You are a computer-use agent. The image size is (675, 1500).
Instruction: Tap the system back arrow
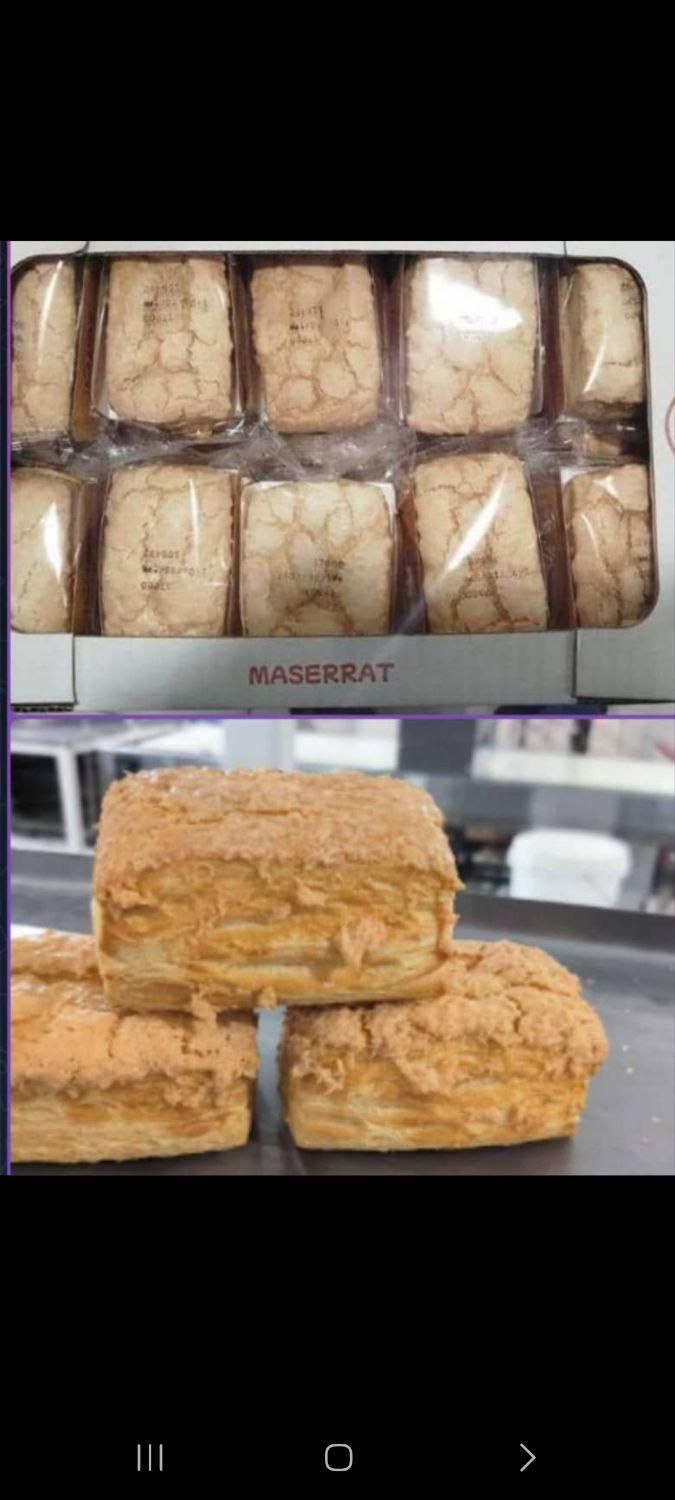tap(526, 1458)
